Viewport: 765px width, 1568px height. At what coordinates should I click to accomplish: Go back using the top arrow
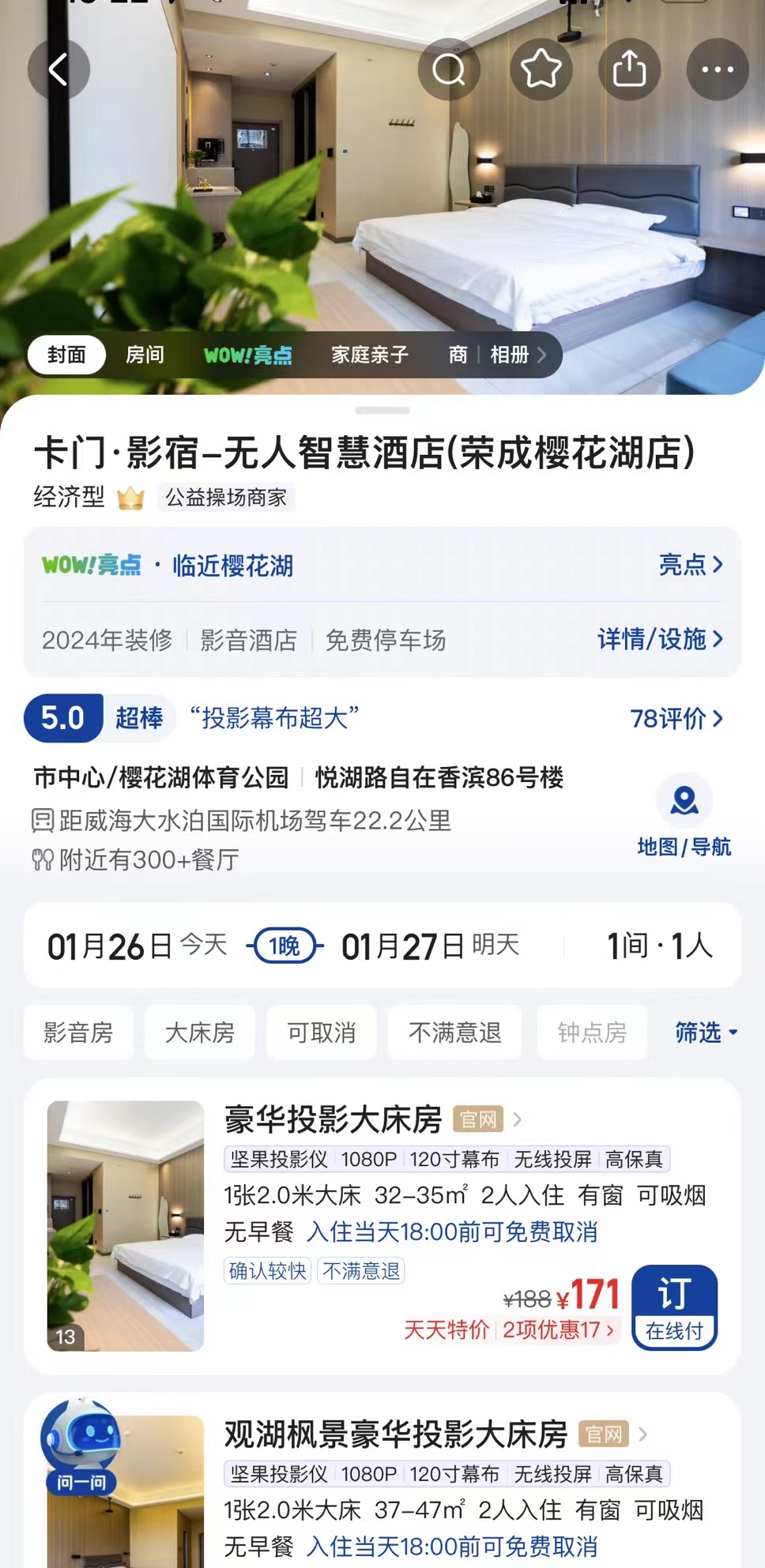pos(58,70)
